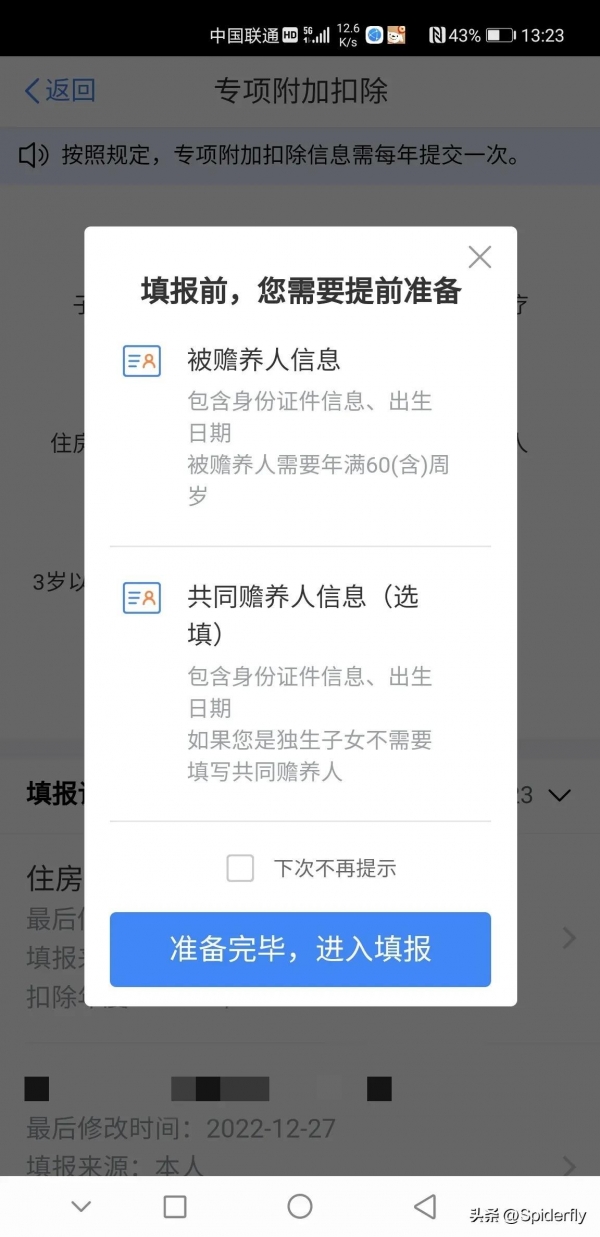
Task: Check the 下次不再提示 checkbox
Action: pyautogui.click(x=240, y=868)
